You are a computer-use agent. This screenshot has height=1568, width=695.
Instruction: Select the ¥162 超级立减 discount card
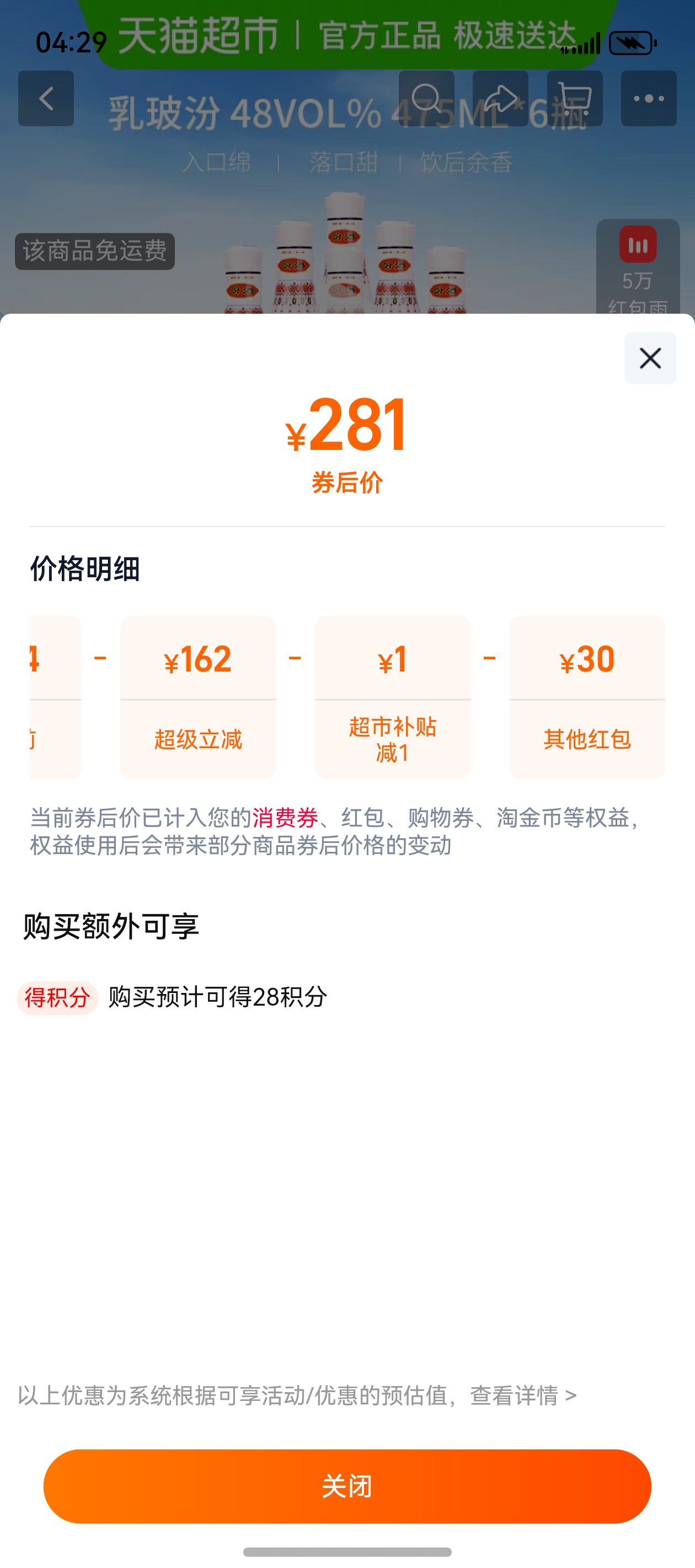198,696
